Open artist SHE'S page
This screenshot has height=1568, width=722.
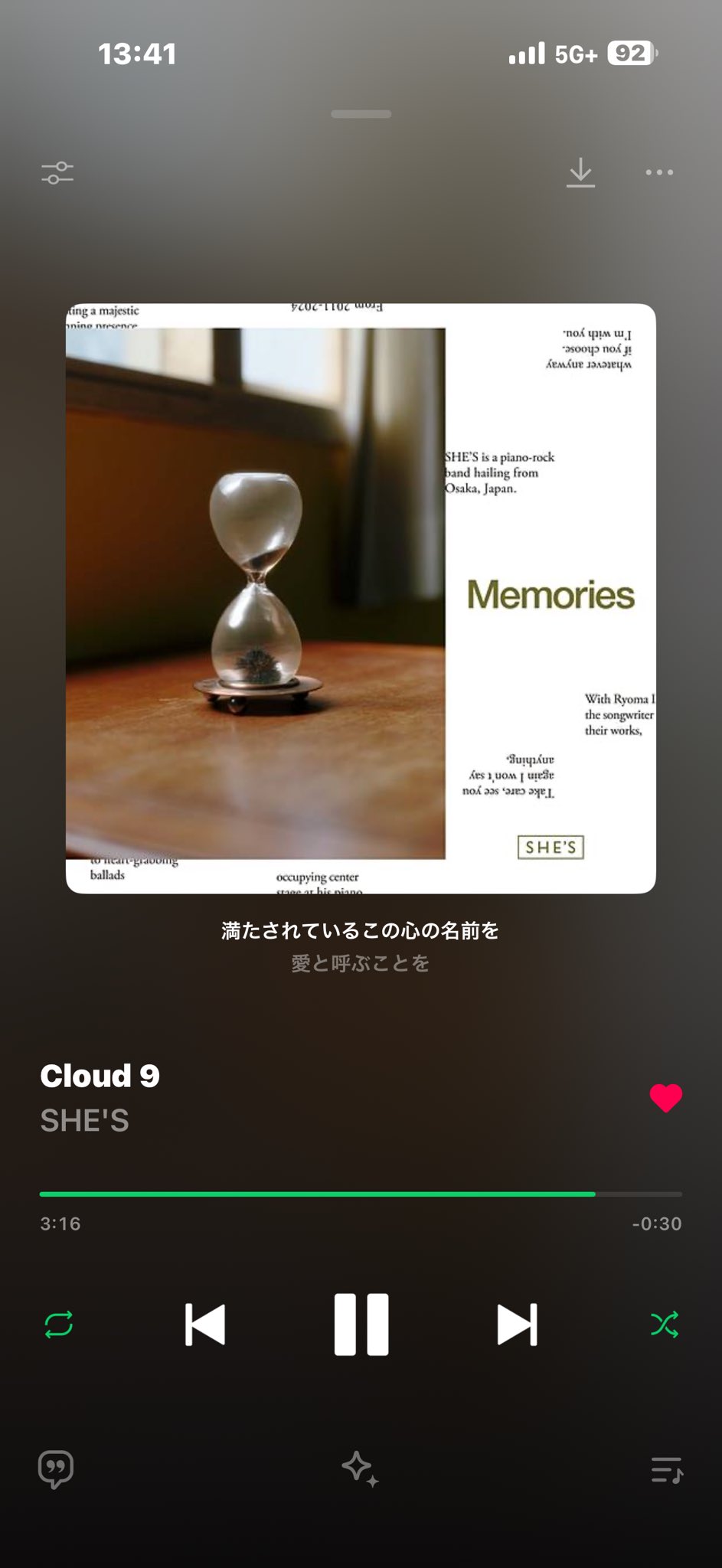85,1121
